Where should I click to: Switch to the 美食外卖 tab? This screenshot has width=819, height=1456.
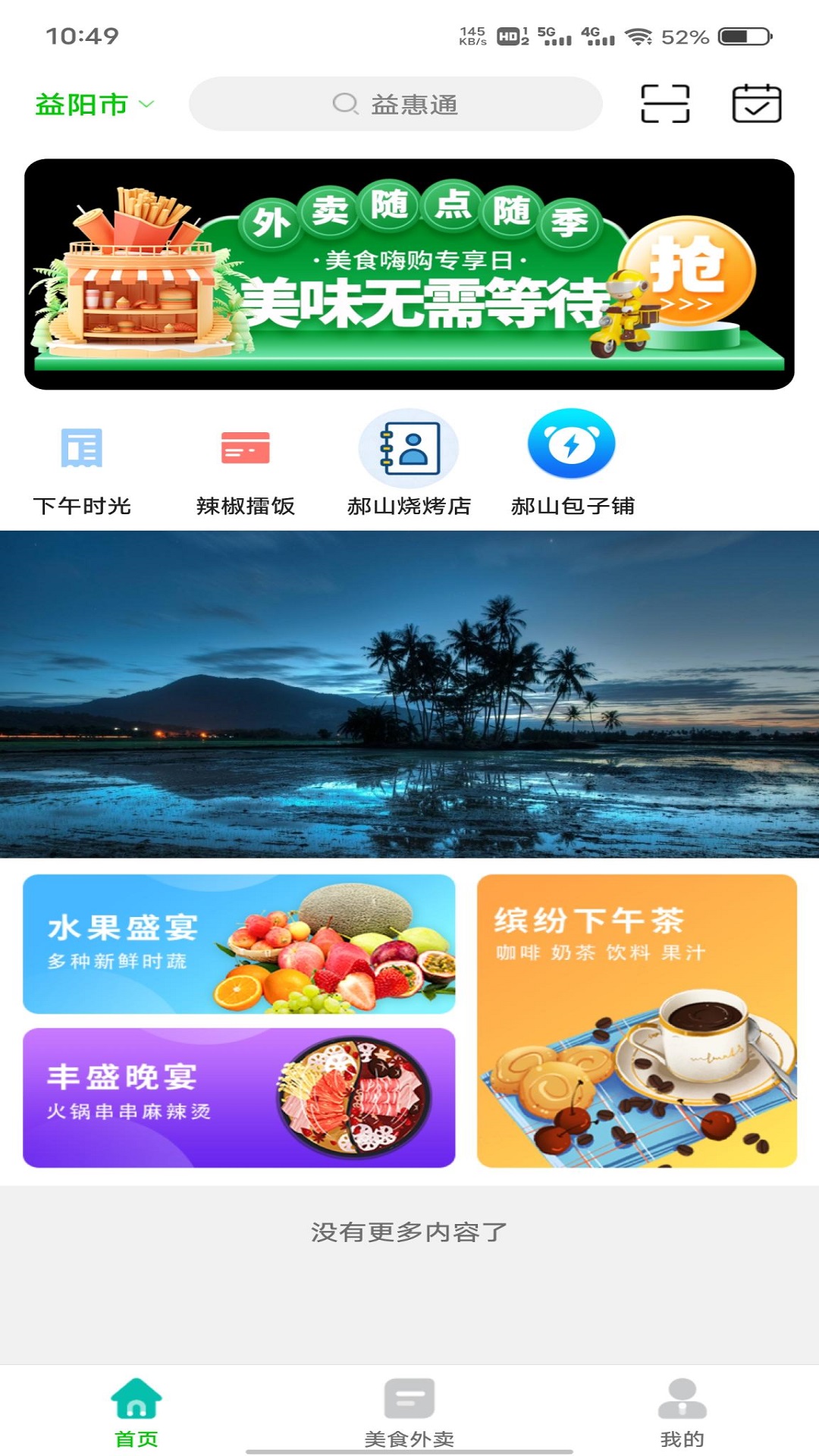pos(409,1412)
